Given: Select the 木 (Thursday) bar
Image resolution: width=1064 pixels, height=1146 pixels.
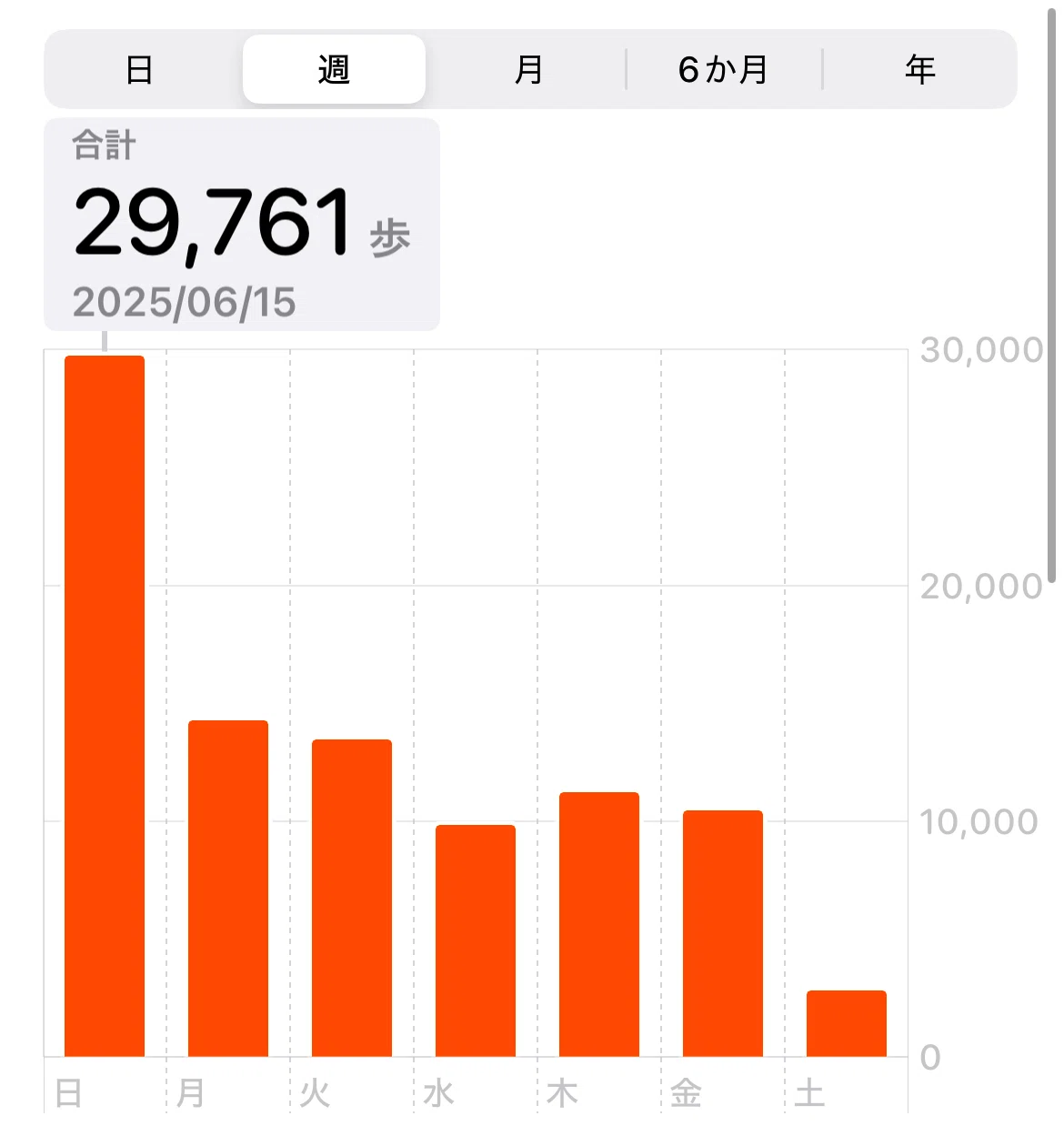Looking at the screenshot, I should click(599, 924).
